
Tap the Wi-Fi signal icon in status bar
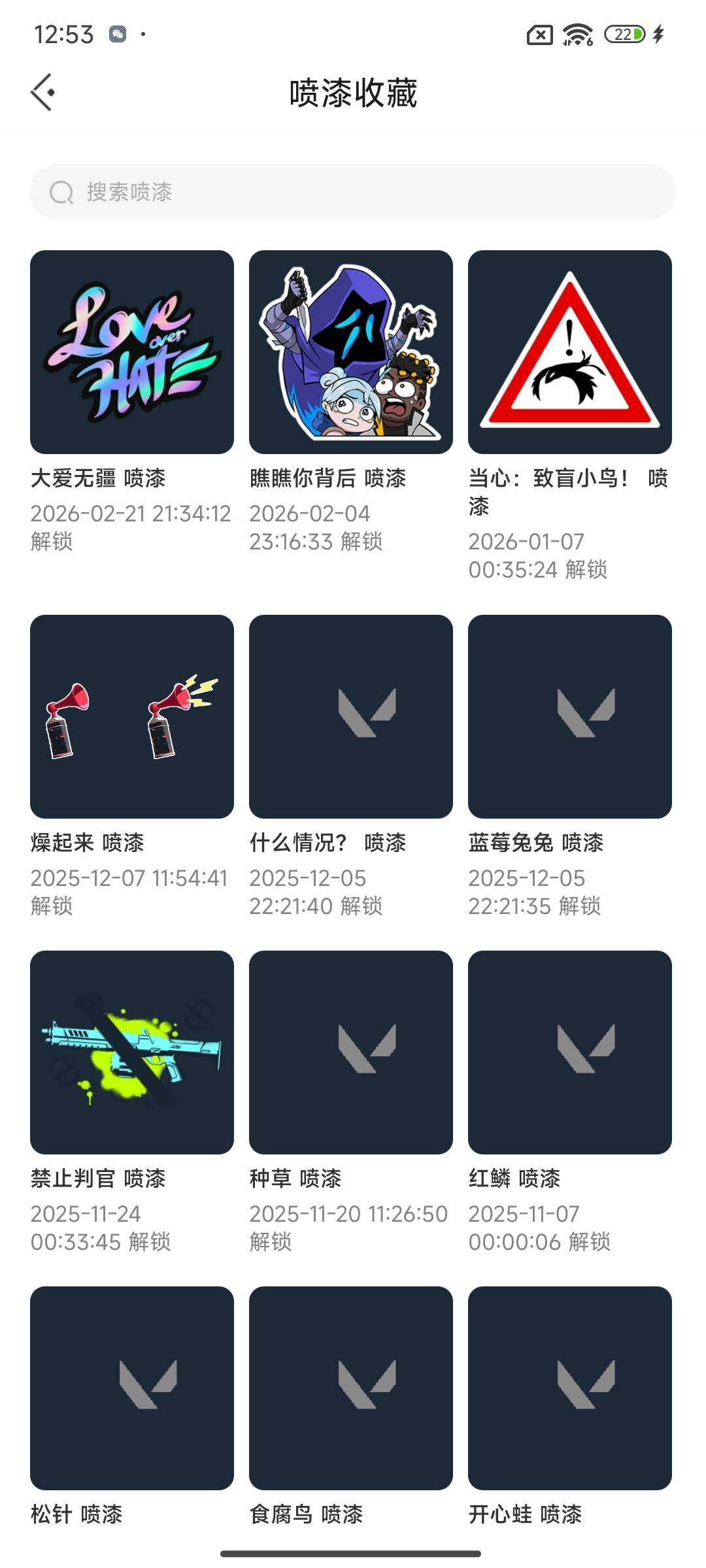coord(575,33)
